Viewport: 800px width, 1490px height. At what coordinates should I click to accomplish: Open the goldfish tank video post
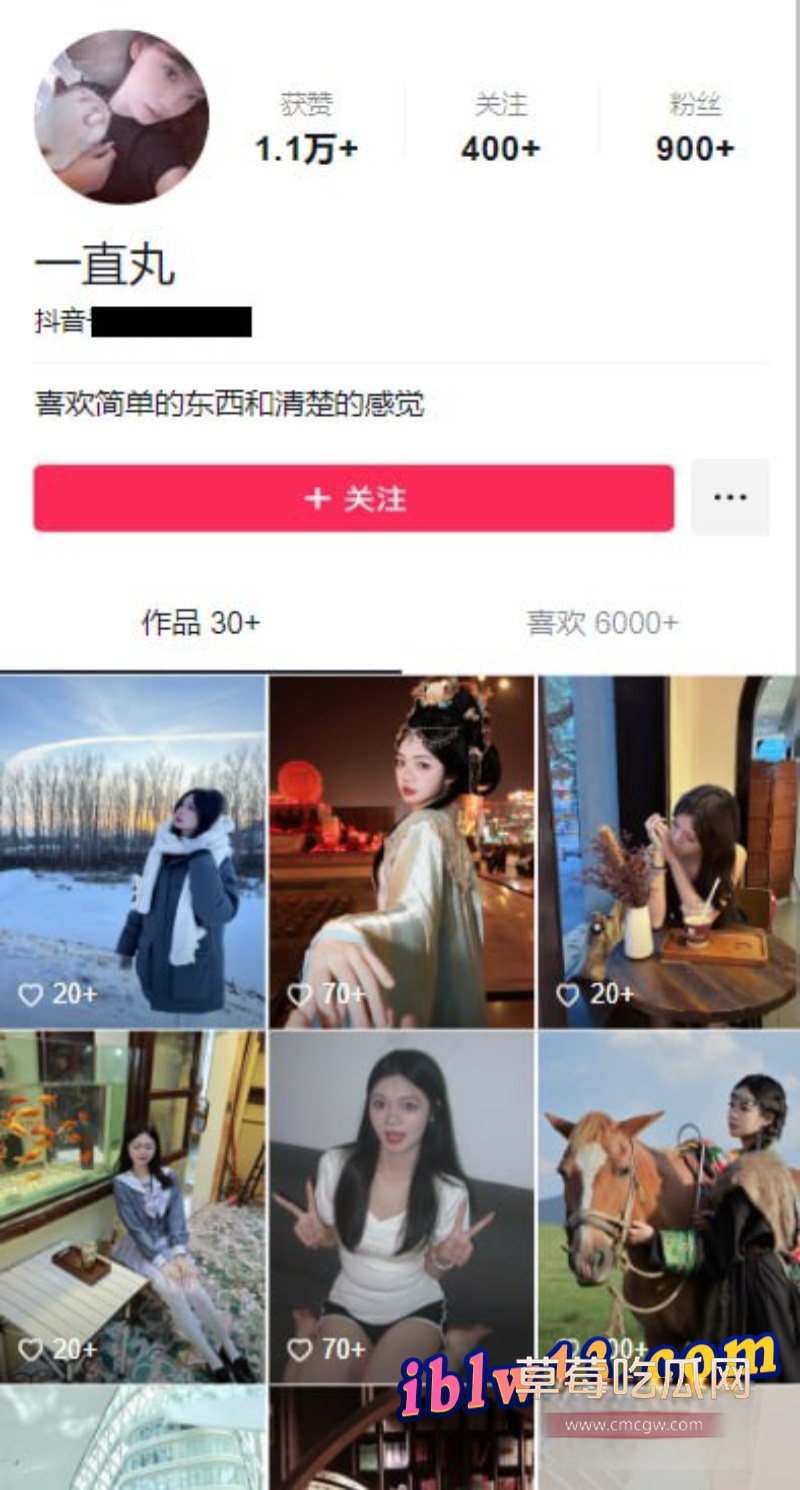coord(132,1206)
